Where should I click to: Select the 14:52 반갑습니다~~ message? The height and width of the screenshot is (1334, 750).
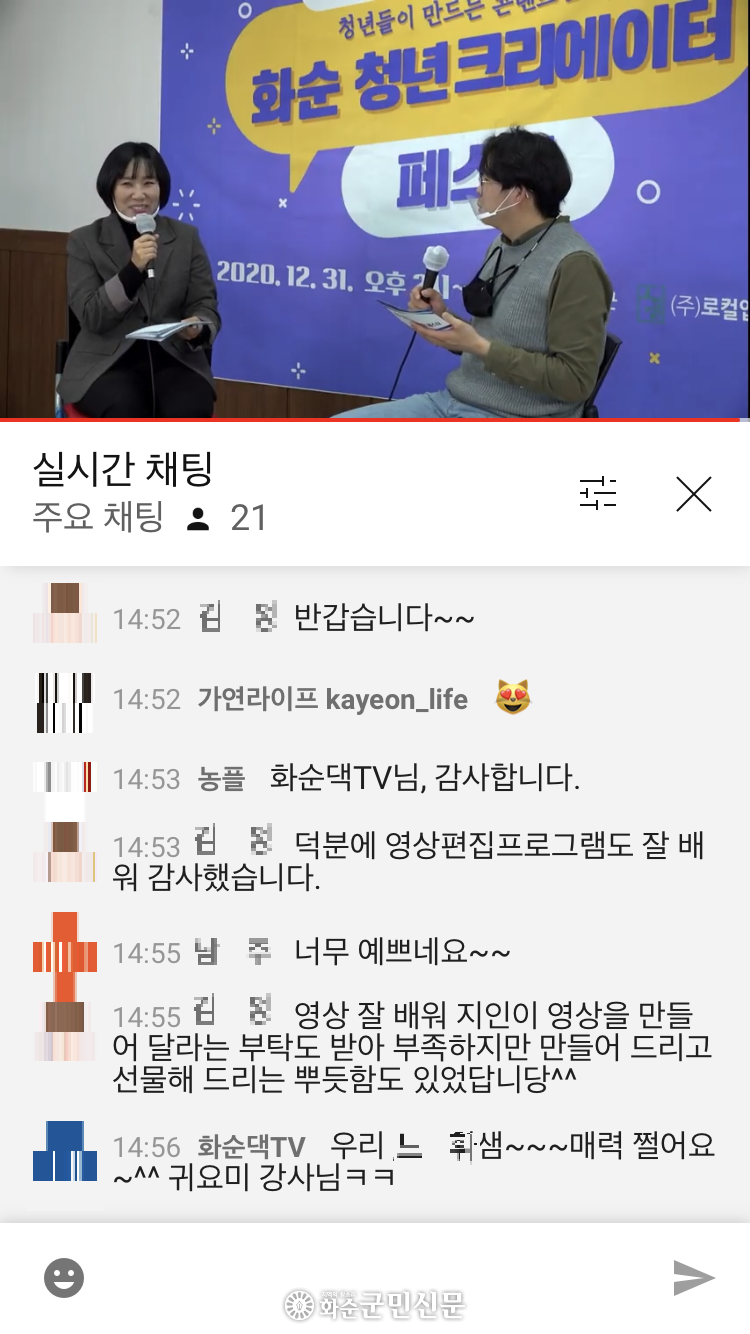pyautogui.click(x=380, y=619)
